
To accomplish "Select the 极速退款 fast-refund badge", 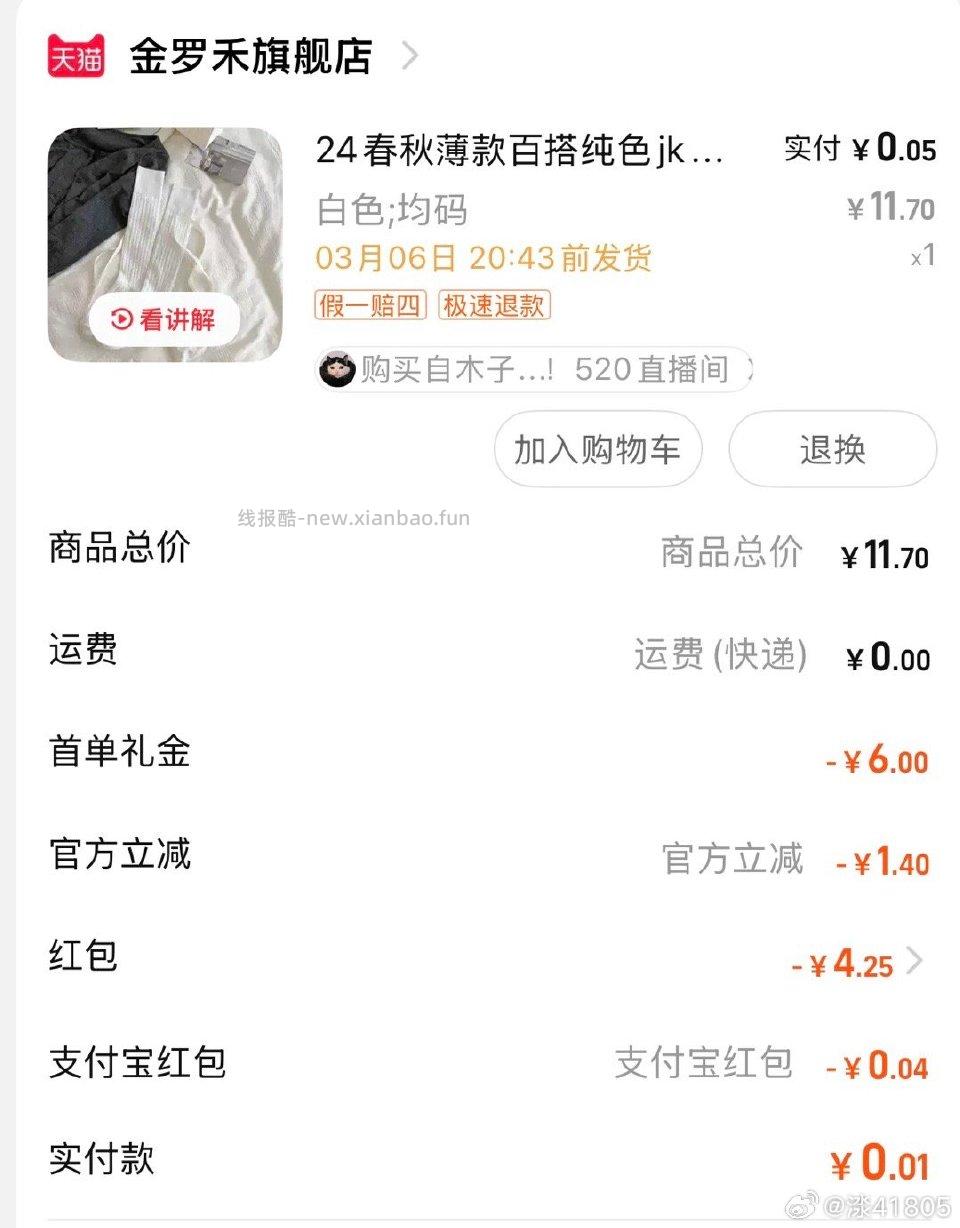I will pyautogui.click(x=494, y=307).
